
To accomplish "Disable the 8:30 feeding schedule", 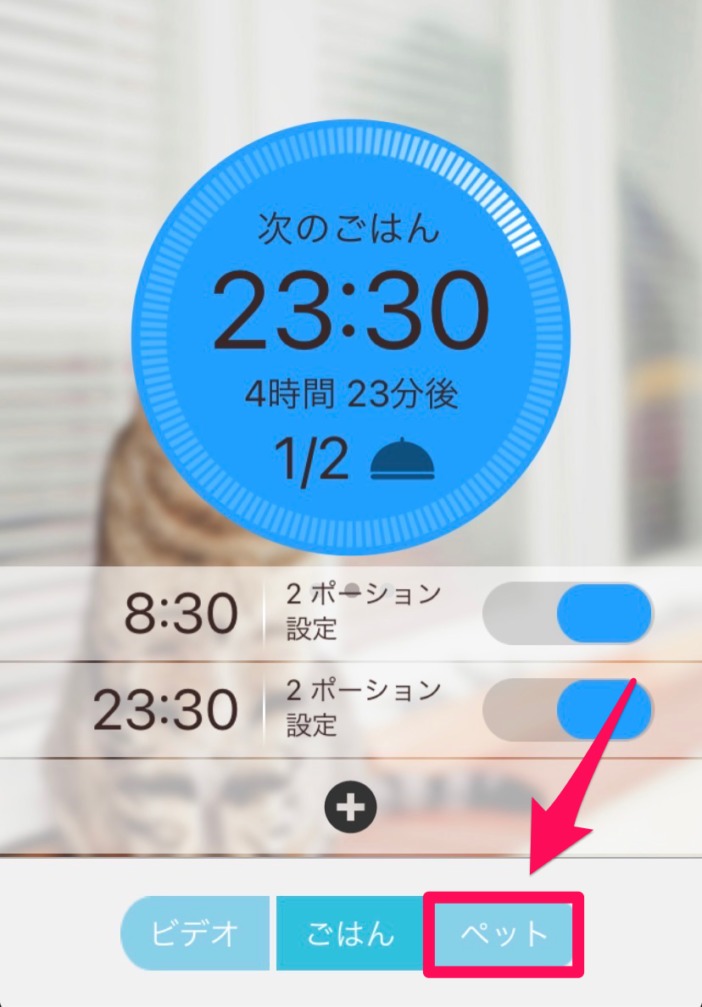I will [567, 613].
